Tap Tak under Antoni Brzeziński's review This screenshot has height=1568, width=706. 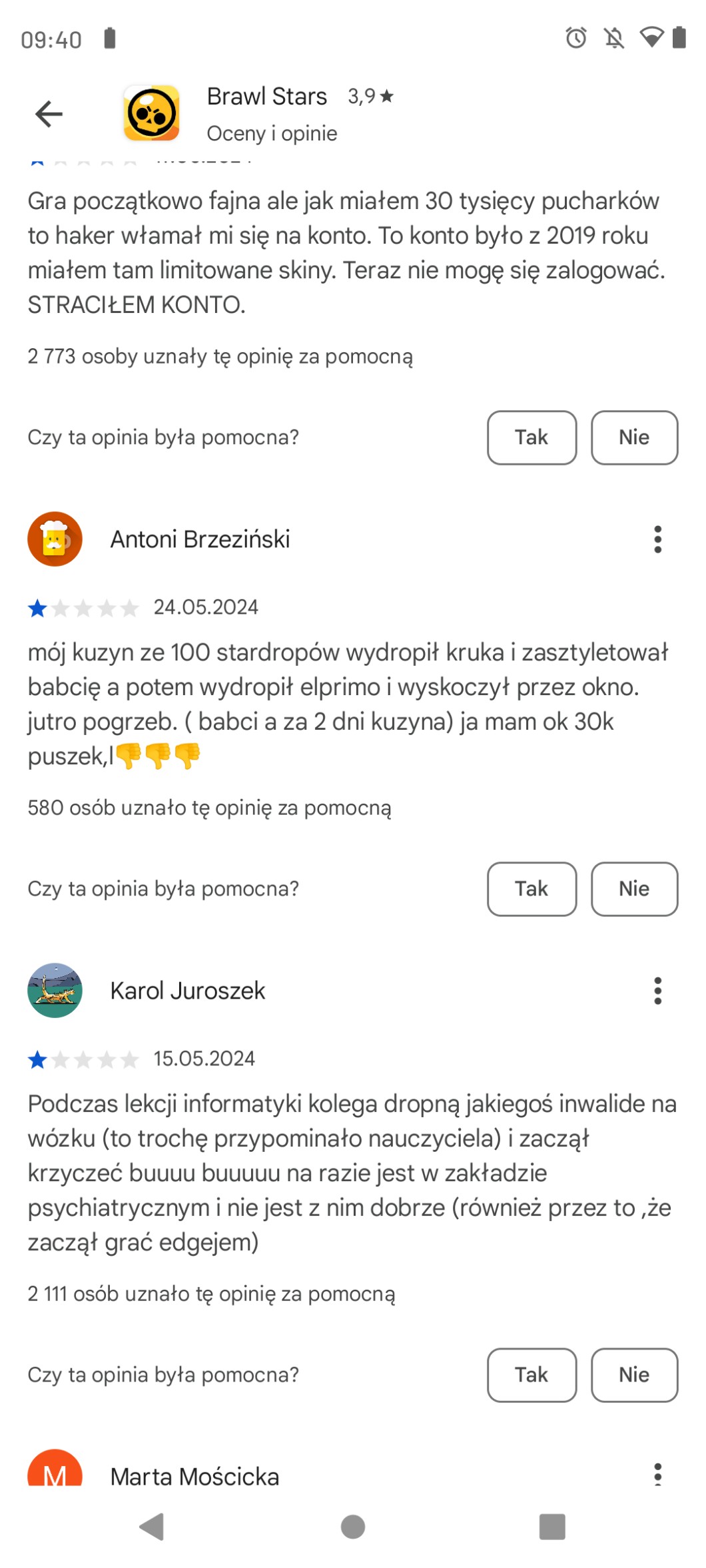pos(531,889)
